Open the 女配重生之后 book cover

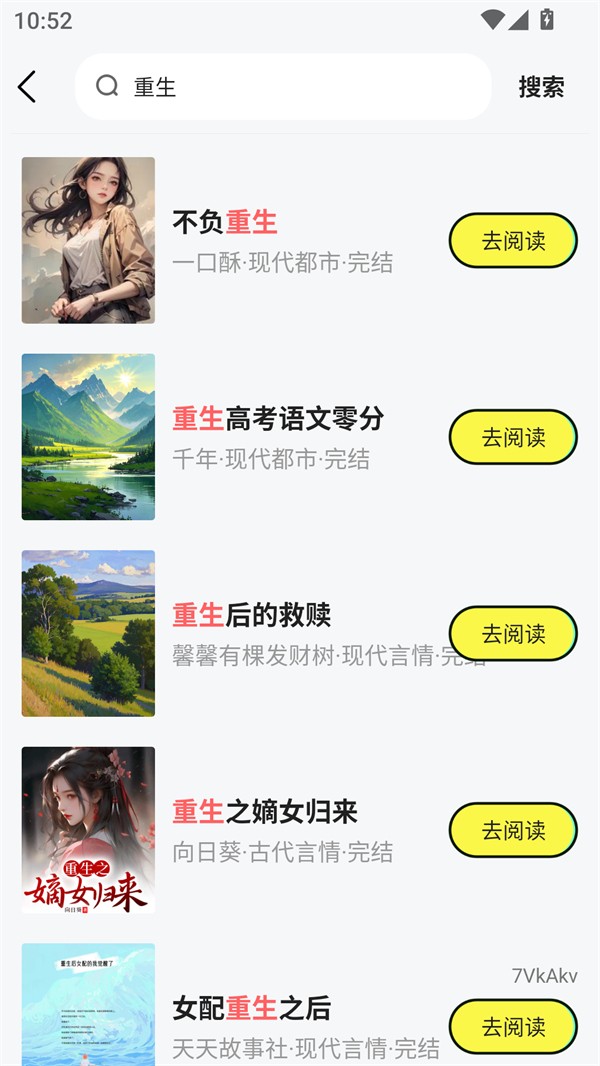tap(88, 1004)
